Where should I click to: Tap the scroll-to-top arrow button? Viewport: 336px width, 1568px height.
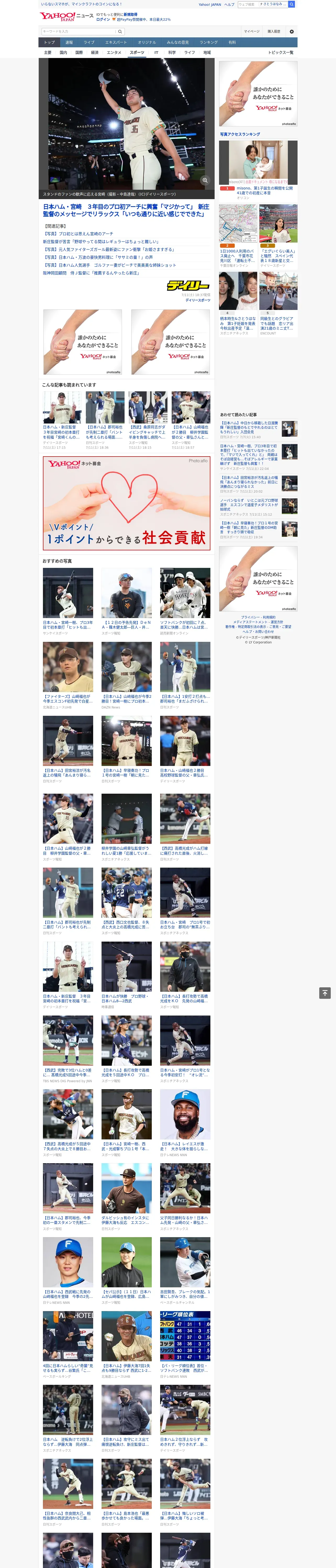click(325, 993)
